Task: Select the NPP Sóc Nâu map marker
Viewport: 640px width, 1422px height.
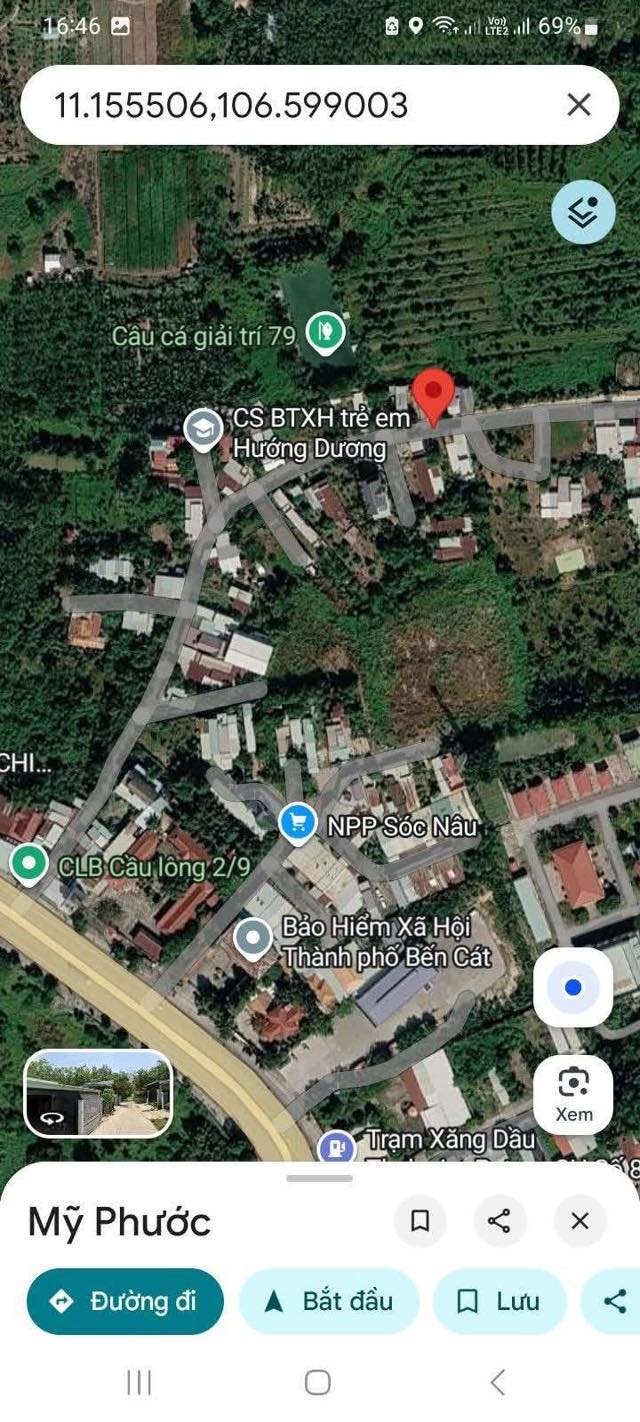Action: point(296,822)
